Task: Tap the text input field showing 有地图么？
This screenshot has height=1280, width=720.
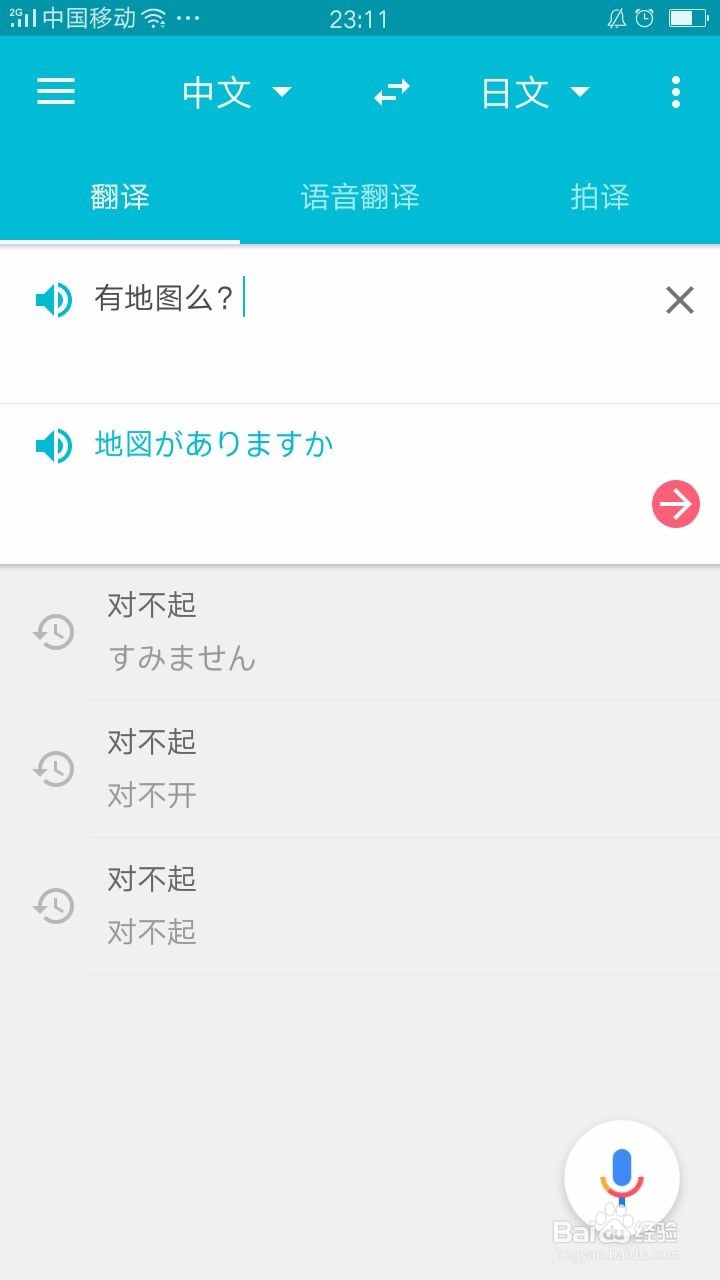Action: click(300, 299)
